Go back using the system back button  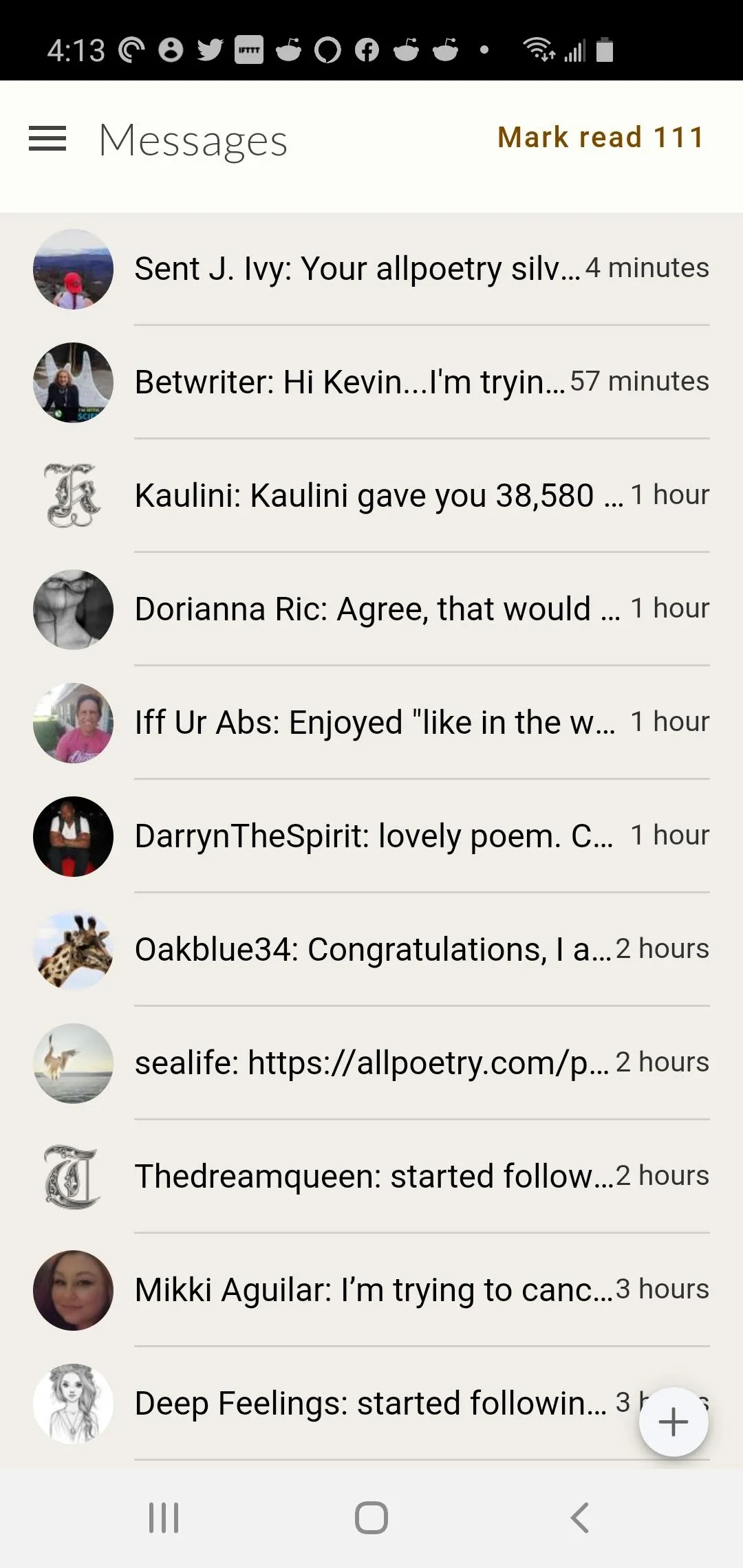580,1518
